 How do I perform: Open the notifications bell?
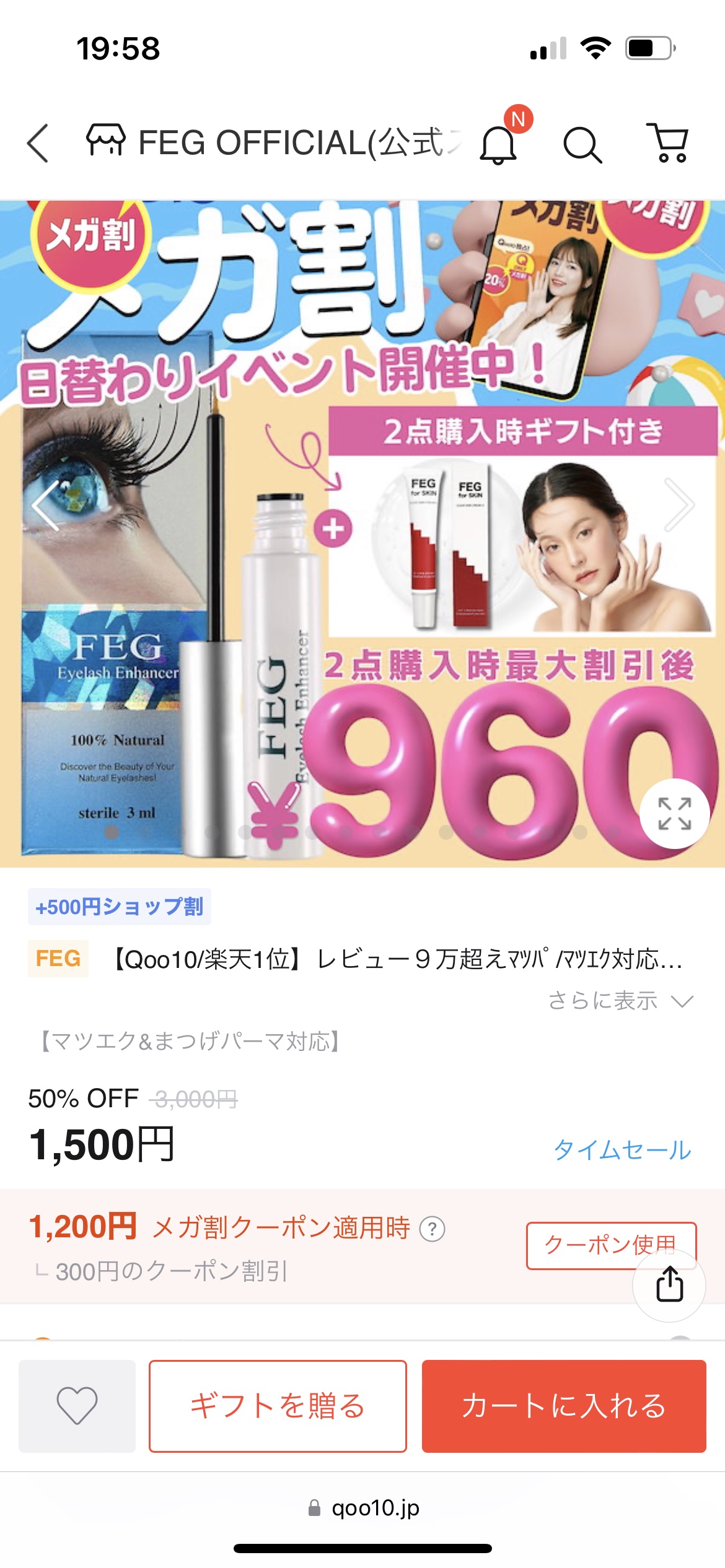tap(498, 144)
